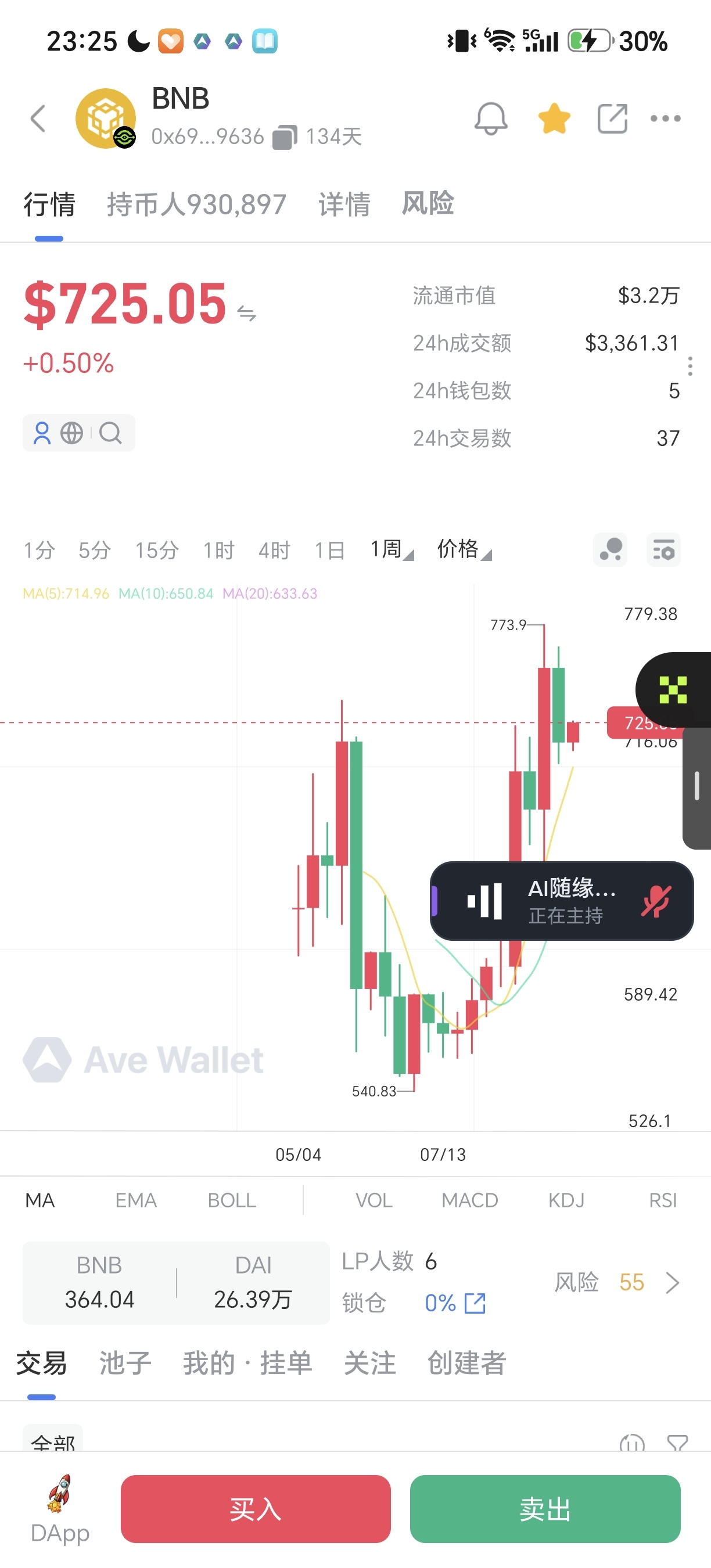Open chart settings icon
Image resolution: width=711 pixels, height=1568 pixels.
click(x=663, y=551)
